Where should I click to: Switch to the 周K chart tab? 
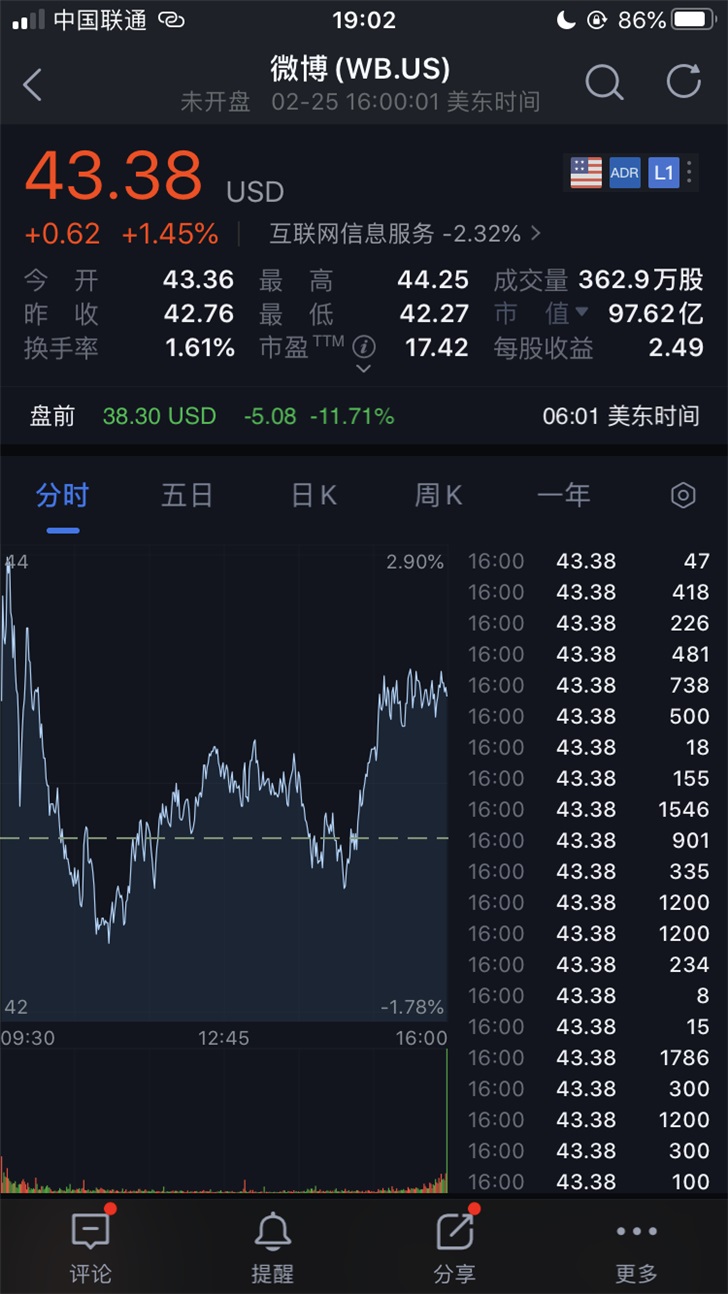click(438, 496)
